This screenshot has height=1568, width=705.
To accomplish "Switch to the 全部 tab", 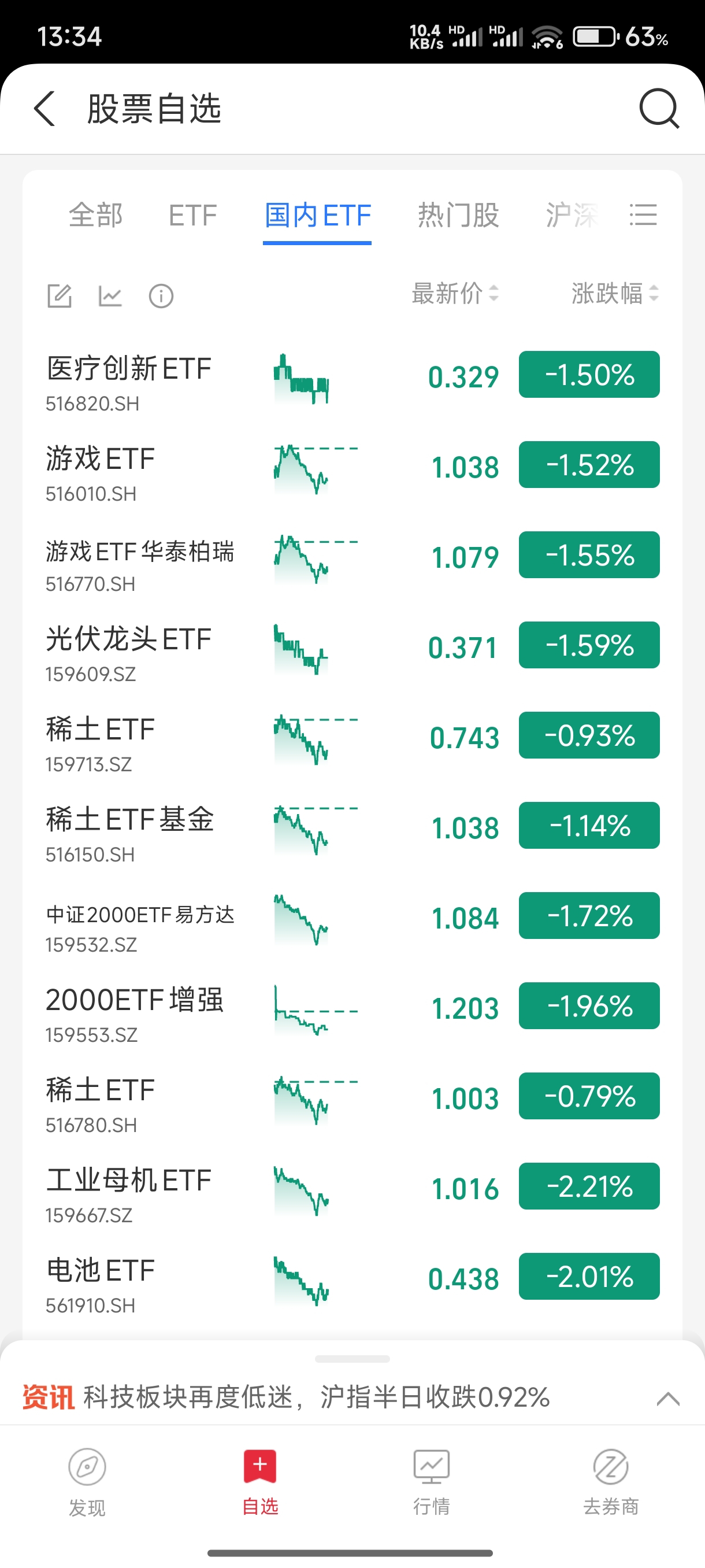I will click(x=95, y=216).
